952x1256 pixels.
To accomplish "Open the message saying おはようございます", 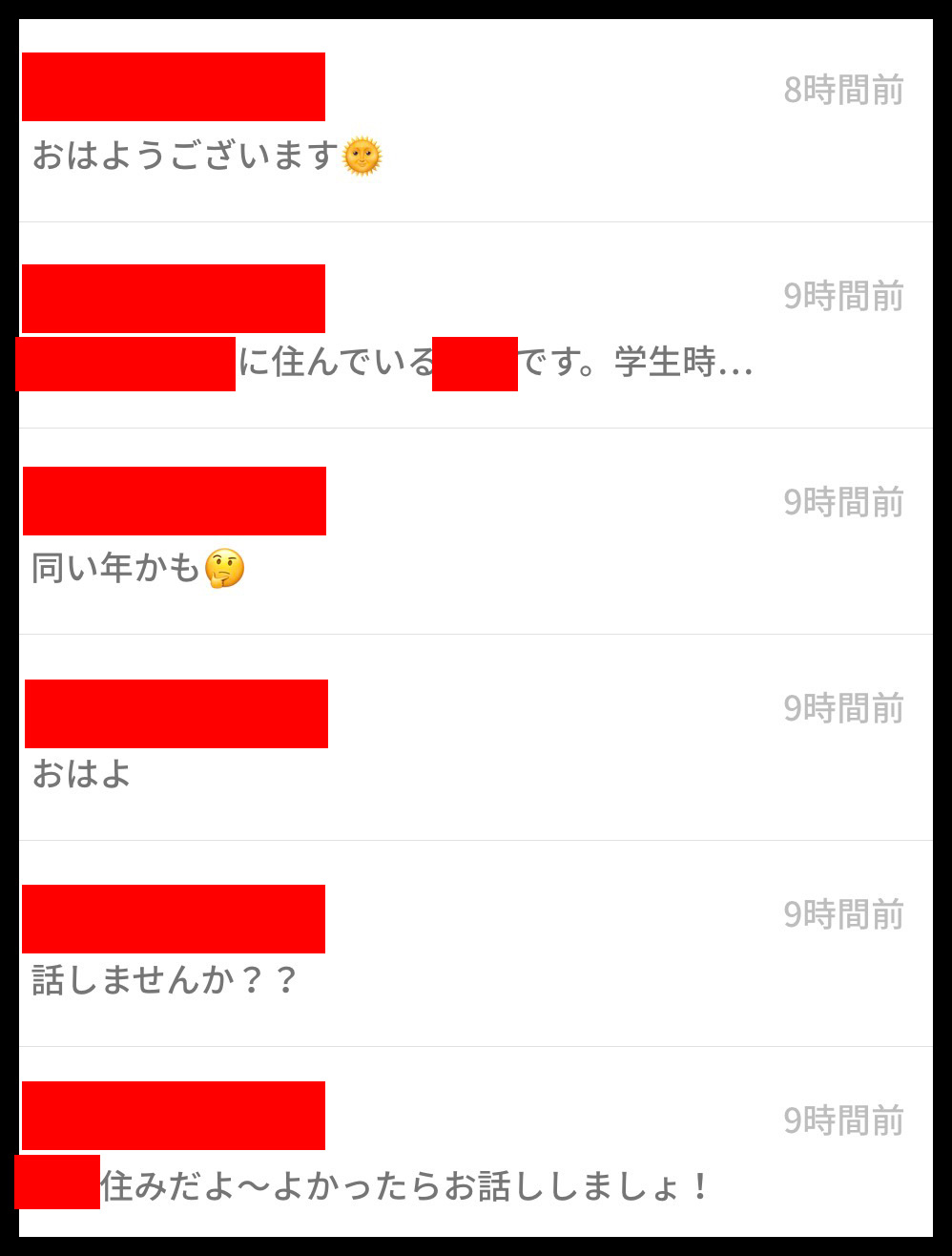I will [187, 156].
